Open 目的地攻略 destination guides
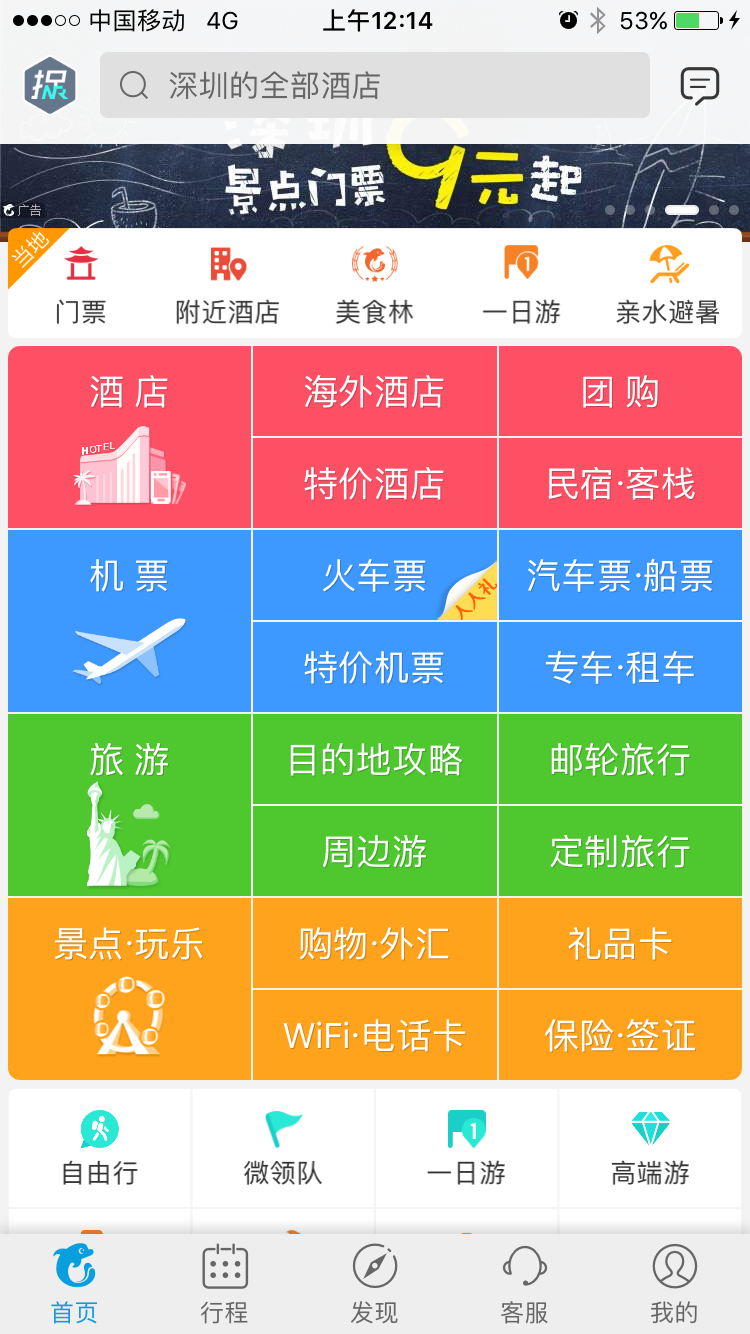 coord(374,759)
